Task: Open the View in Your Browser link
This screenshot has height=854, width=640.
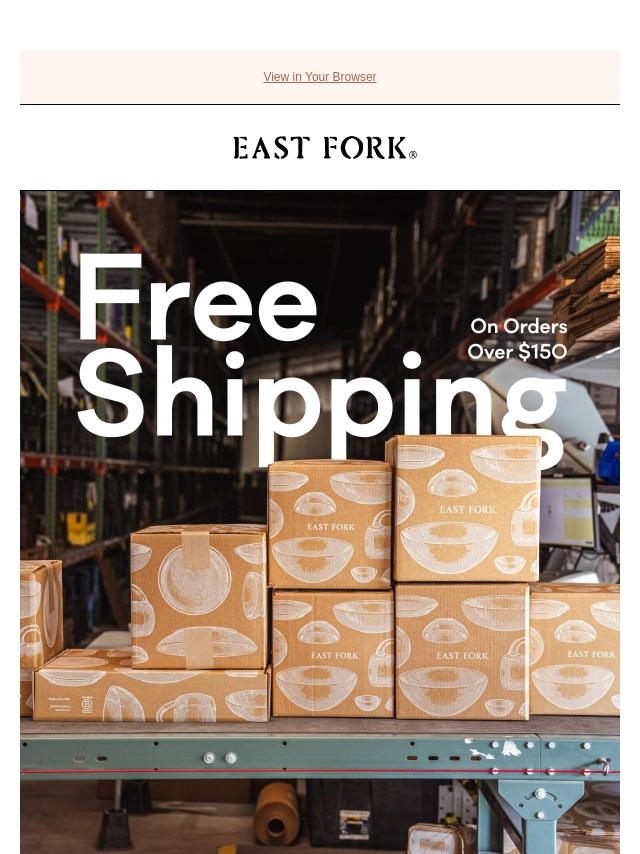Action: coord(320,77)
